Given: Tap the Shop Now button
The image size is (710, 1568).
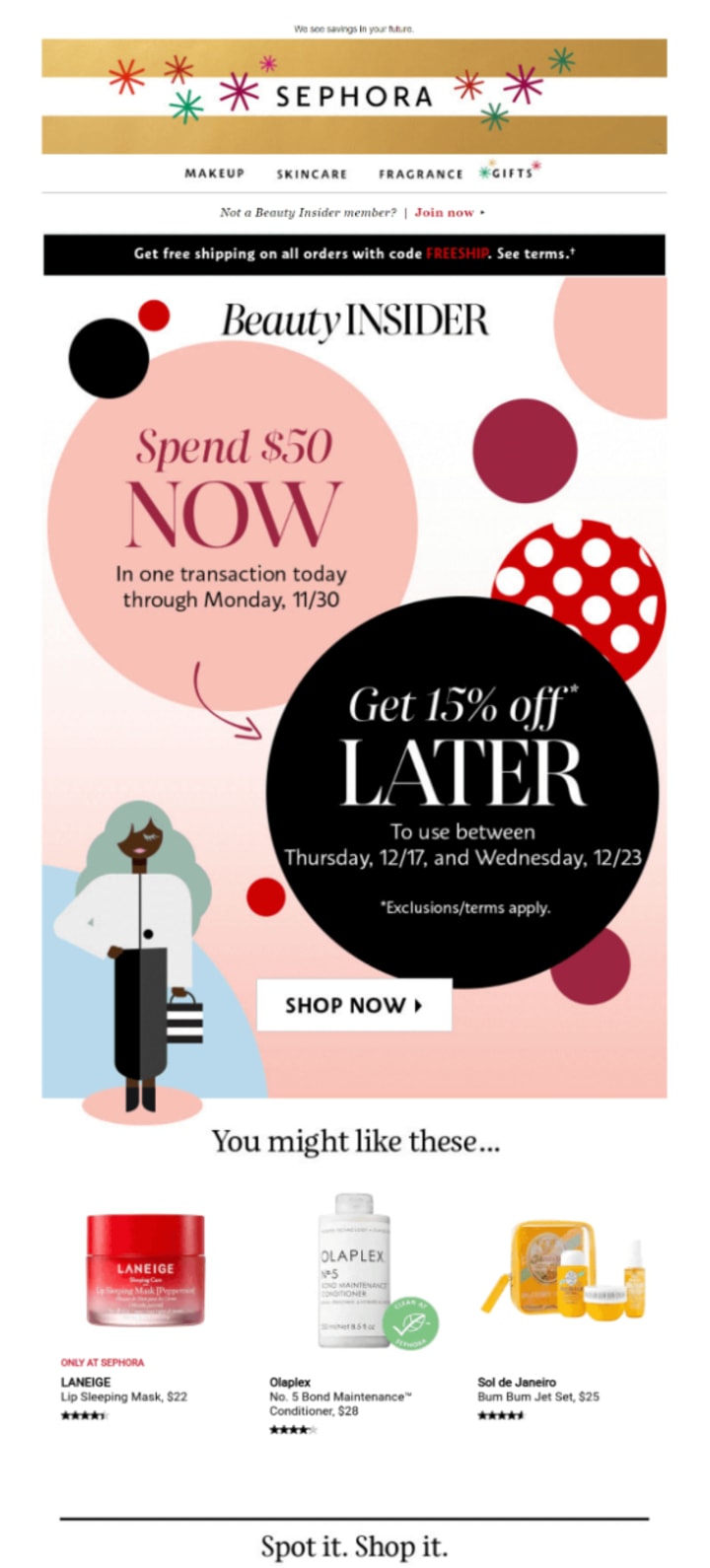Looking at the screenshot, I should [354, 1005].
